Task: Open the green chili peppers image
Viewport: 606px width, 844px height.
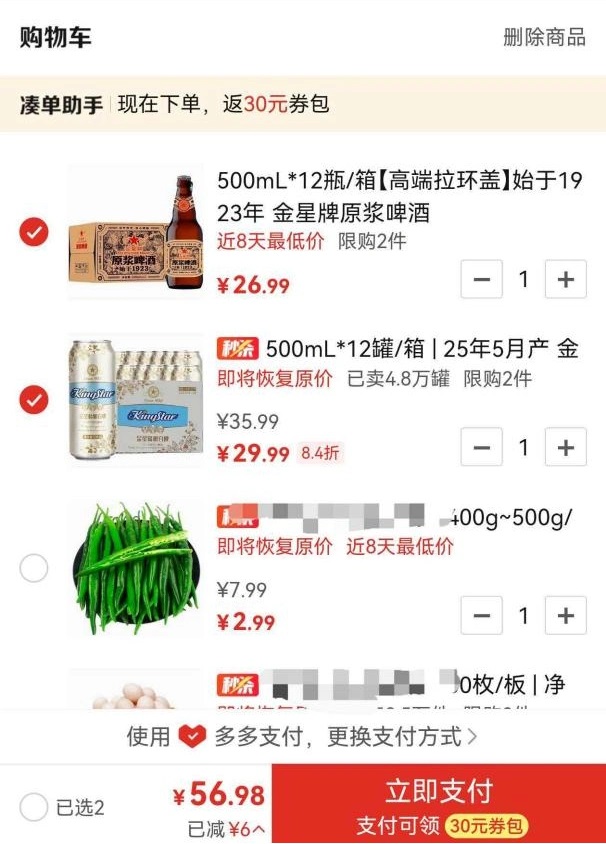Action: (135, 568)
